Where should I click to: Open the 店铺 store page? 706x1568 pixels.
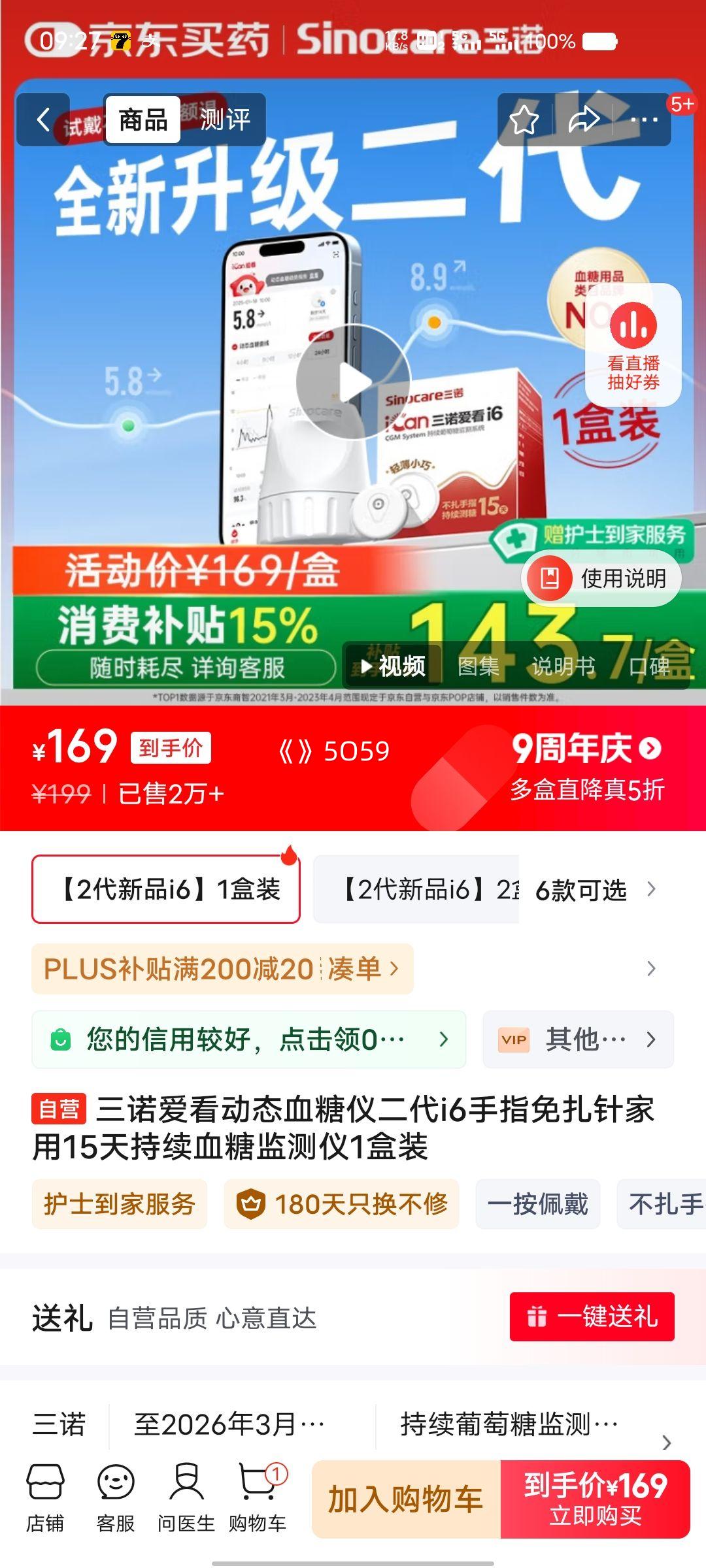coord(45,1499)
